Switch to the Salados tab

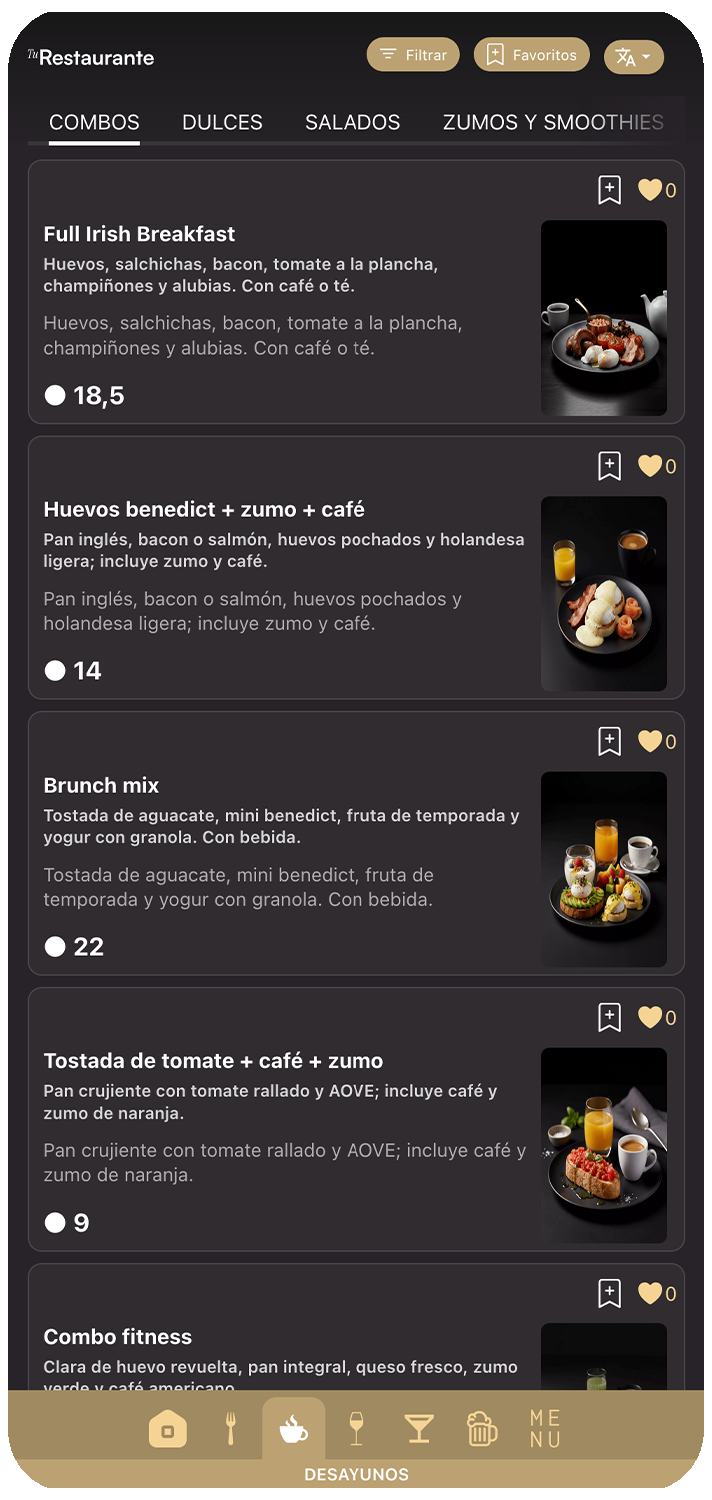(x=352, y=123)
